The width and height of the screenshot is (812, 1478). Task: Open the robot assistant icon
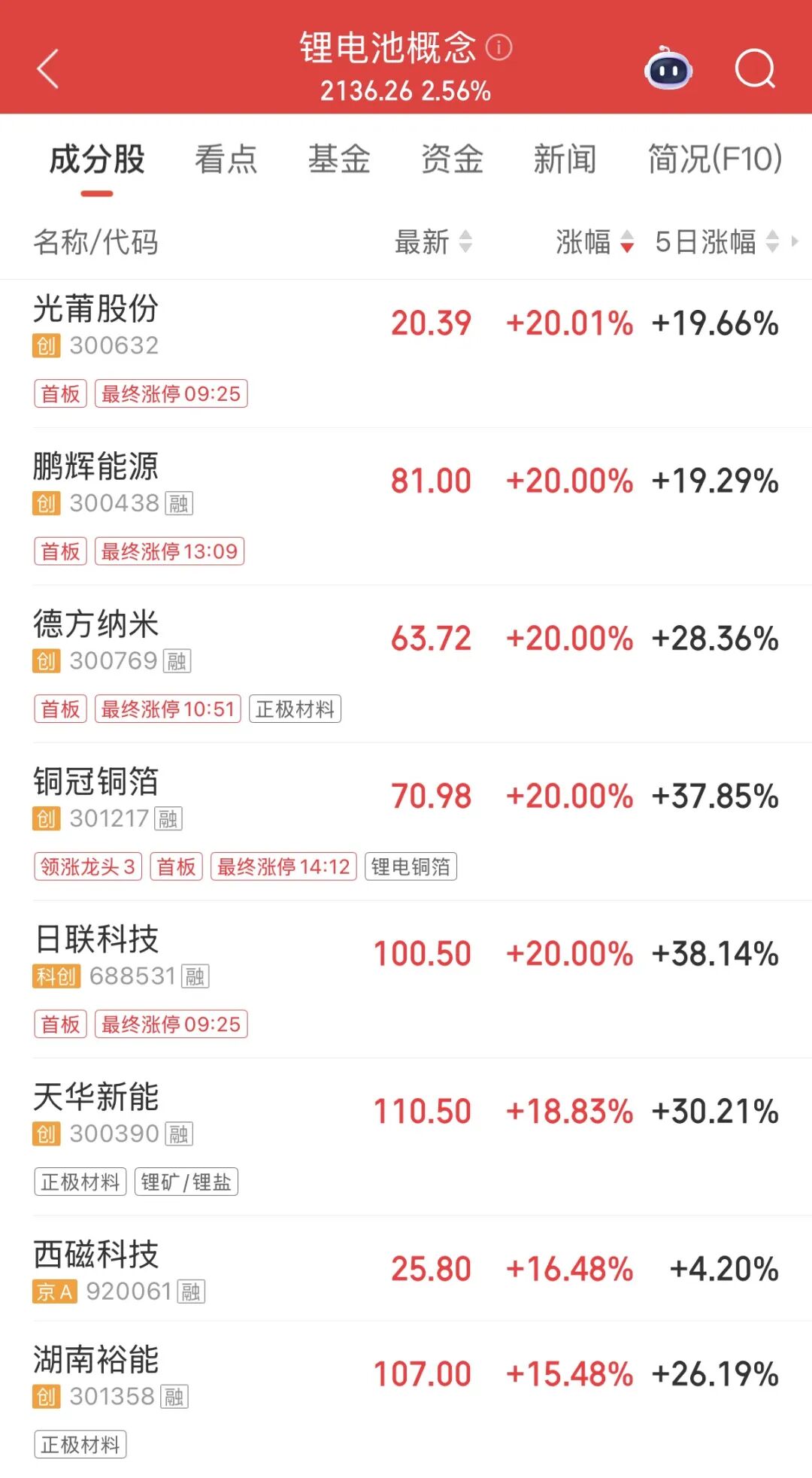tap(668, 69)
